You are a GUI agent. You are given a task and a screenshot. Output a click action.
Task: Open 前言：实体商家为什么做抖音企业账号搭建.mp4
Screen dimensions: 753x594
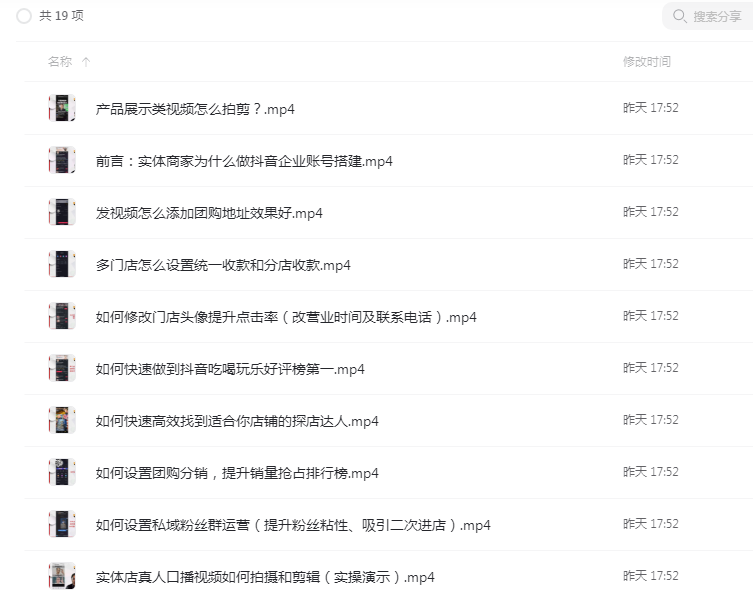pos(244,161)
